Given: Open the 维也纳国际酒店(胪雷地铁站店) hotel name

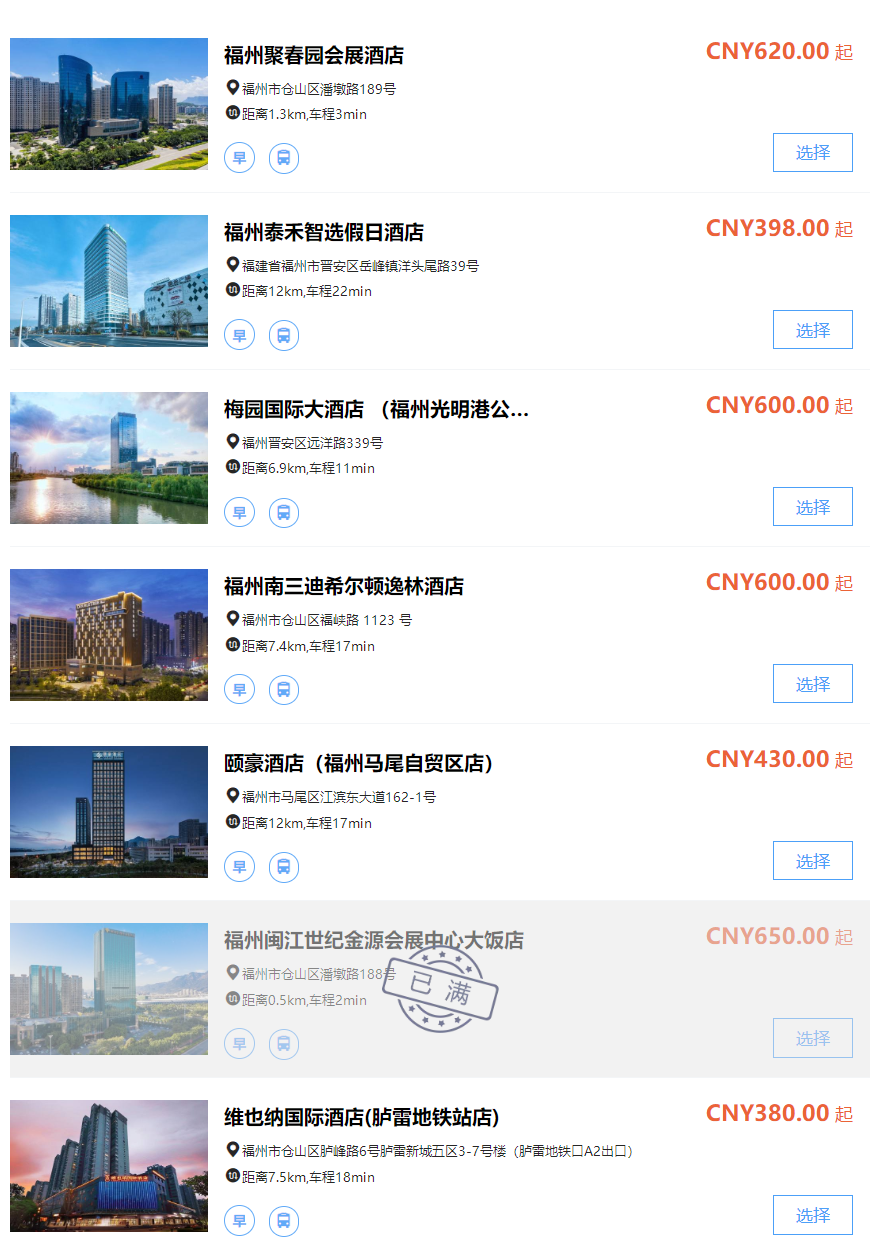Looking at the screenshot, I should [361, 1117].
